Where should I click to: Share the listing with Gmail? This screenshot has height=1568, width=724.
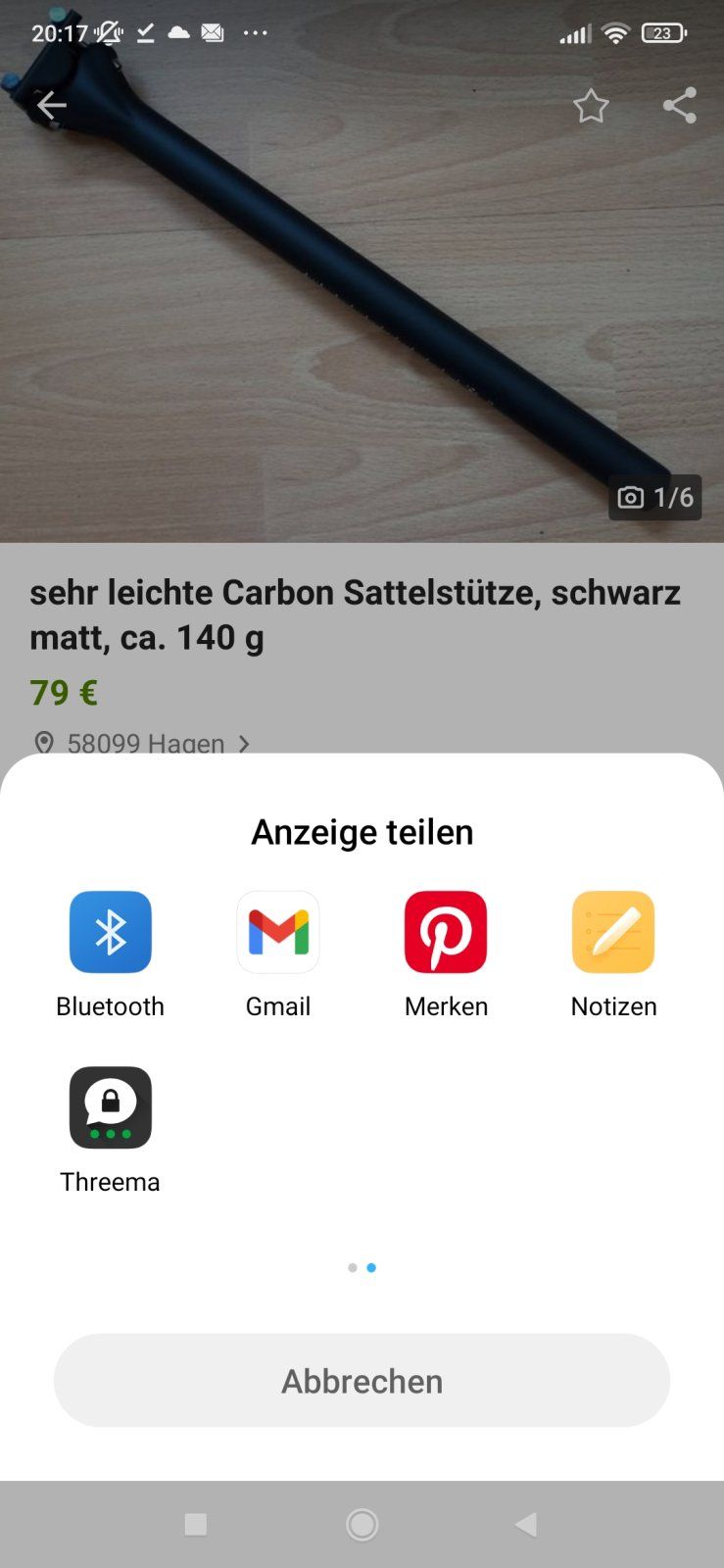(278, 932)
